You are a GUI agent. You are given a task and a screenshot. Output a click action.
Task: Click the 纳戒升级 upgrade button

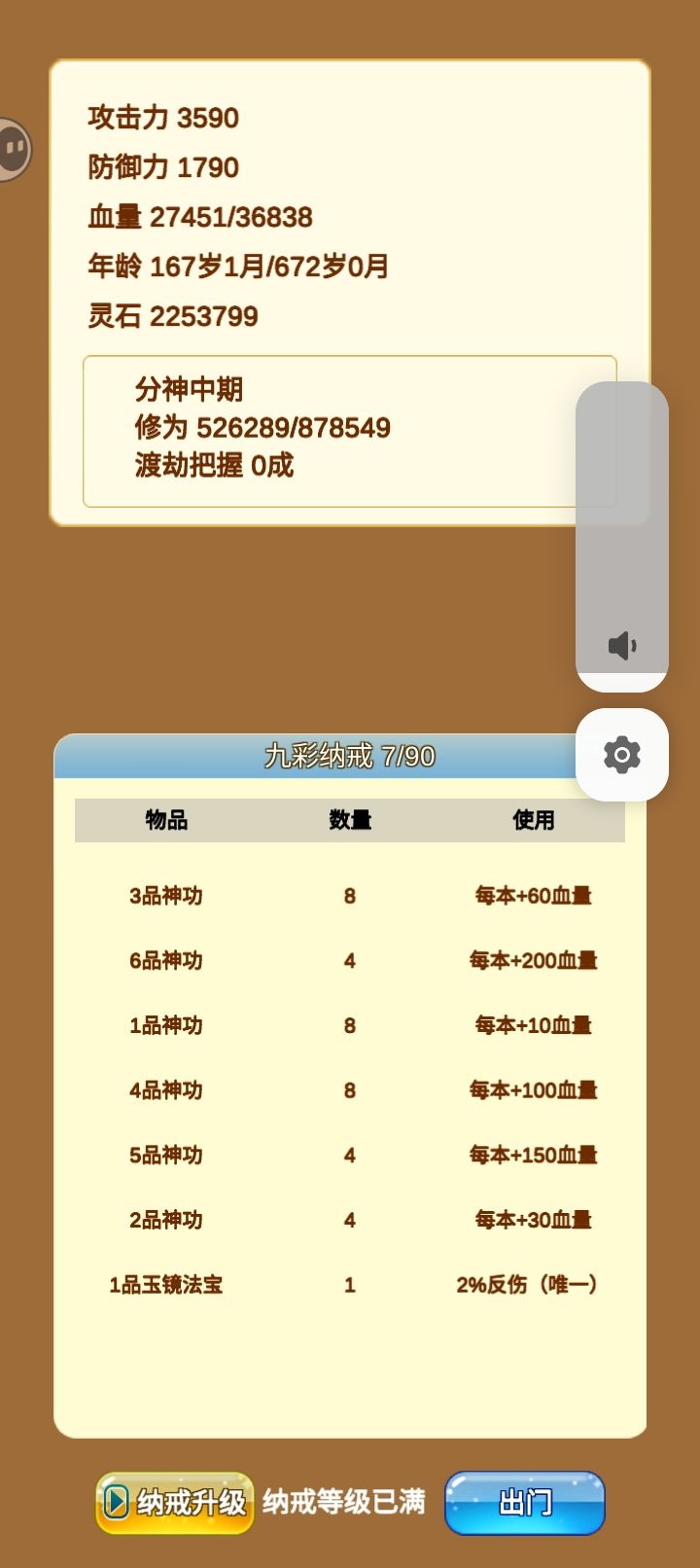point(175,1502)
